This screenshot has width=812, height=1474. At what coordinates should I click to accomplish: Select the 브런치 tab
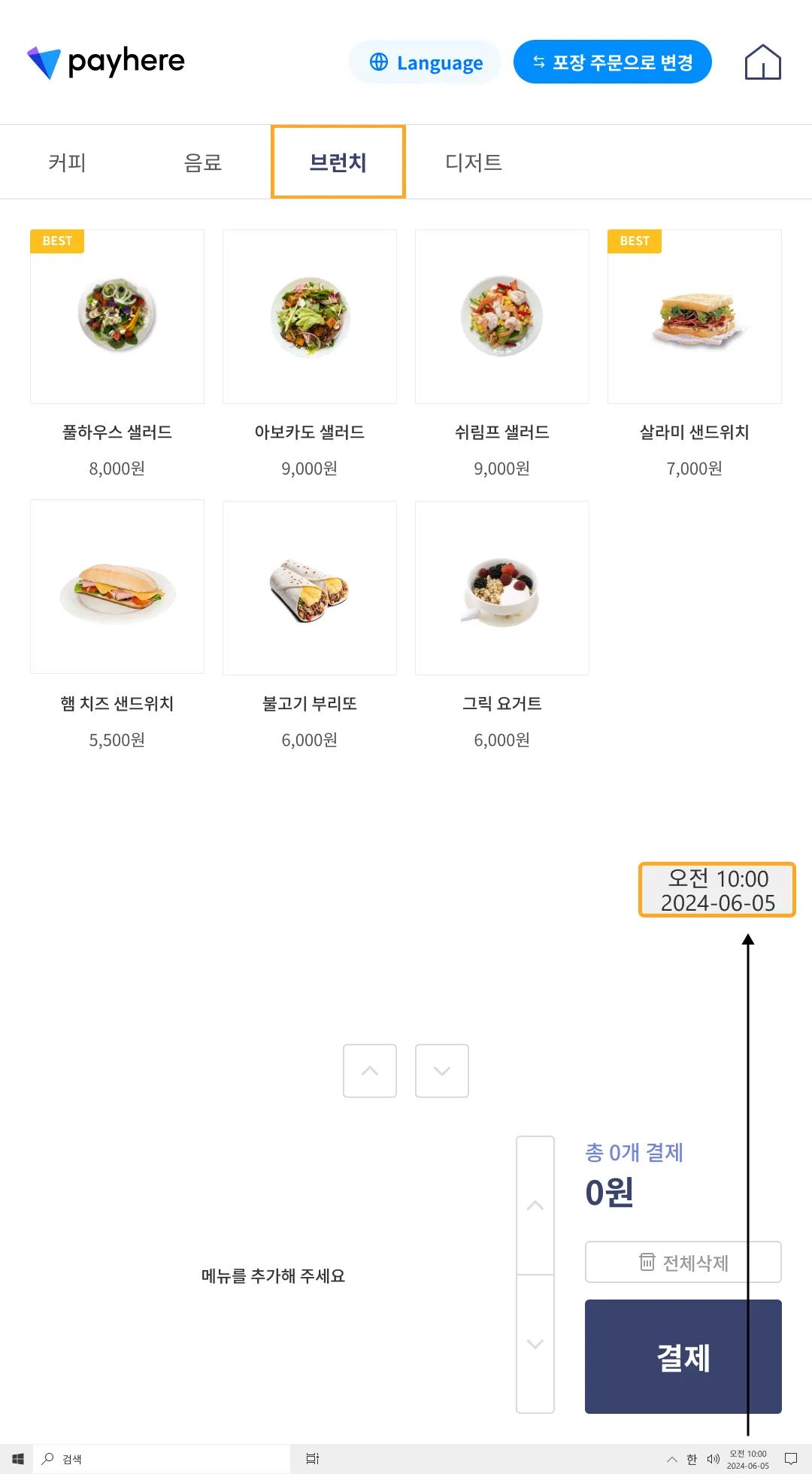[338, 162]
